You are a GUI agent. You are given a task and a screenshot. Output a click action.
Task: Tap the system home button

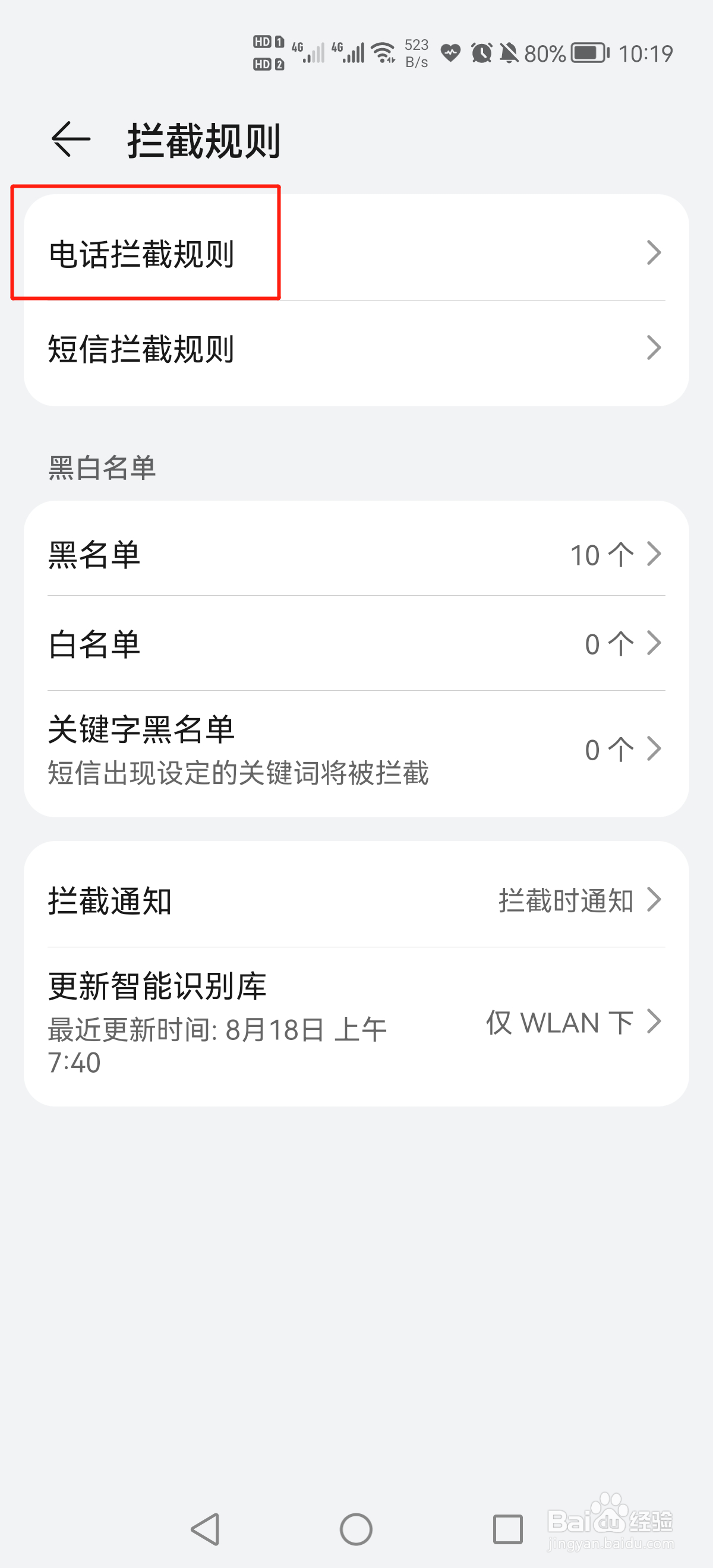pos(355,1528)
